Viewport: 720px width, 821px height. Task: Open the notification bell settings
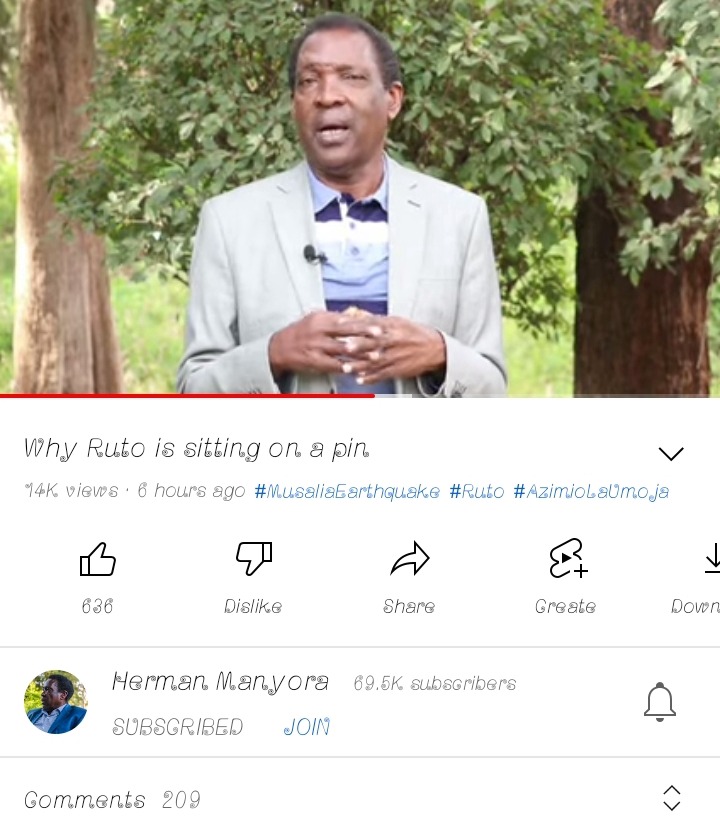click(x=659, y=702)
